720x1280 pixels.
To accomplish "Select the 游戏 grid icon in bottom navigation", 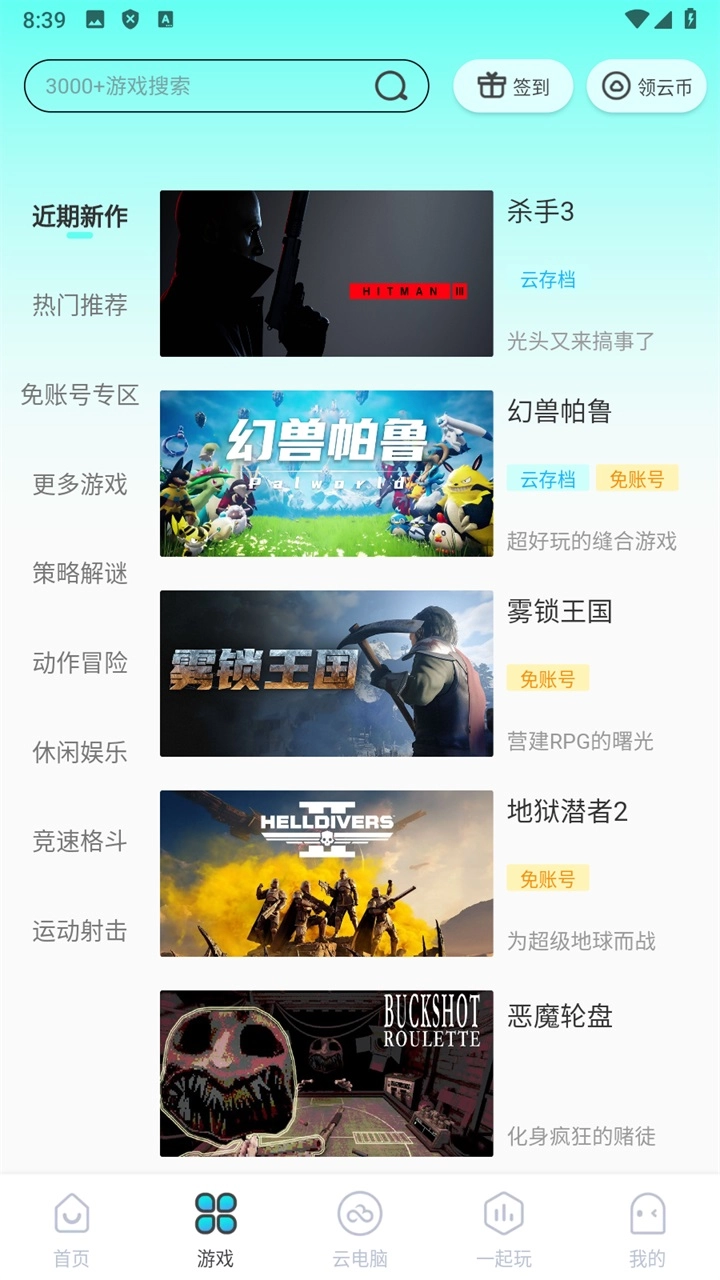I will (213, 1215).
